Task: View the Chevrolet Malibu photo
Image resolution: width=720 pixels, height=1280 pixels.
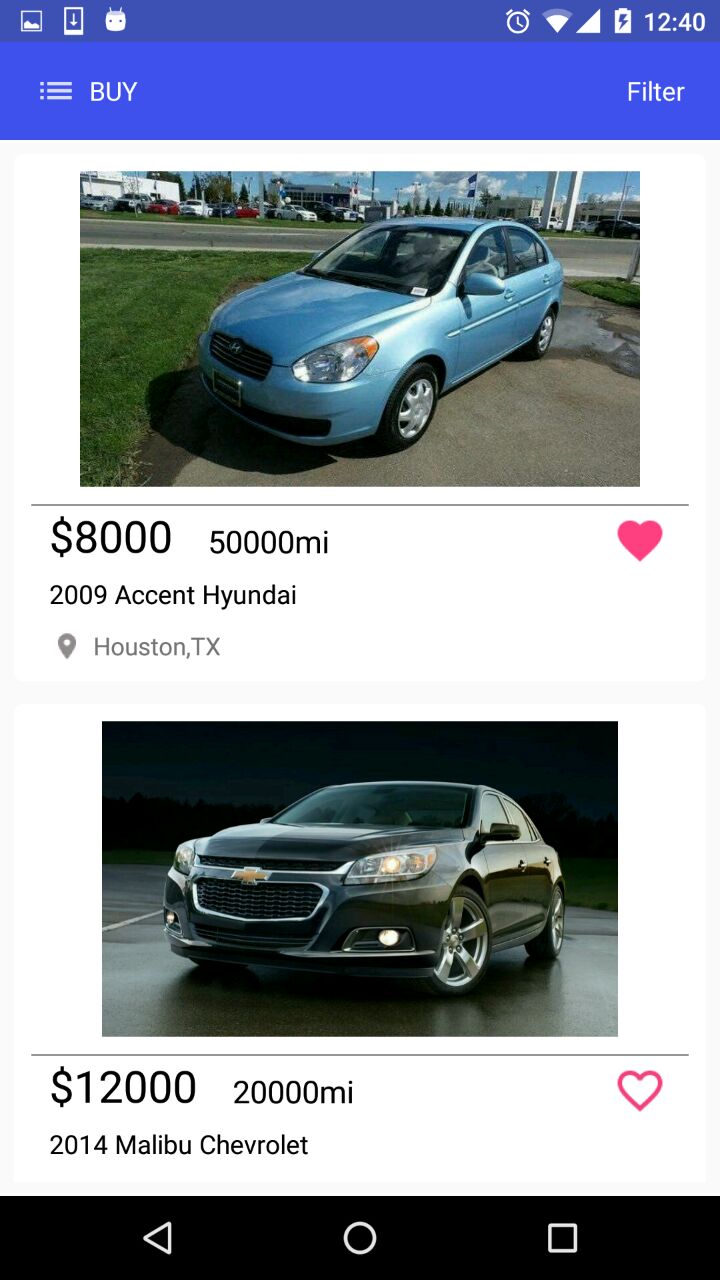Action: tap(360, 878)
